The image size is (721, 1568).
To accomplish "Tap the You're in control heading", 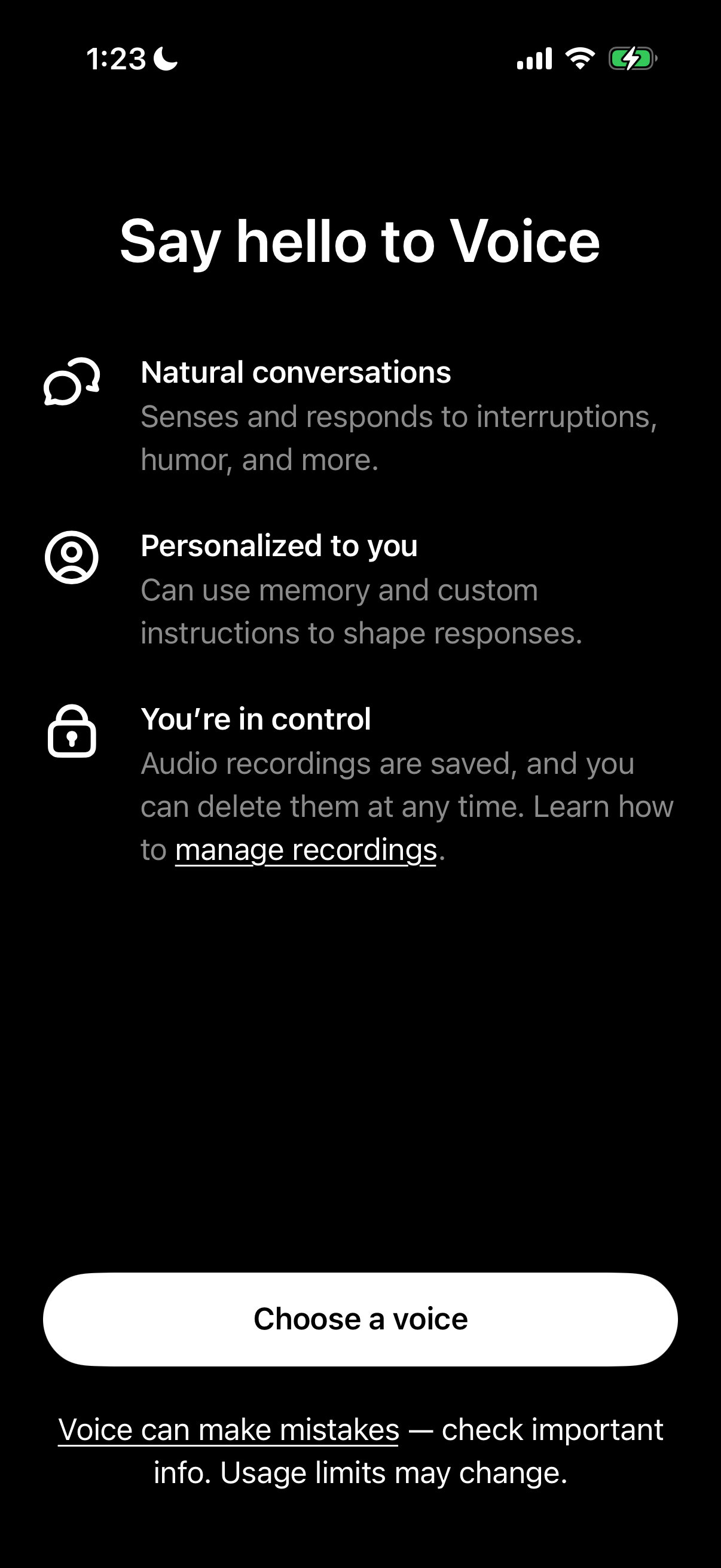I will (255, 719).
